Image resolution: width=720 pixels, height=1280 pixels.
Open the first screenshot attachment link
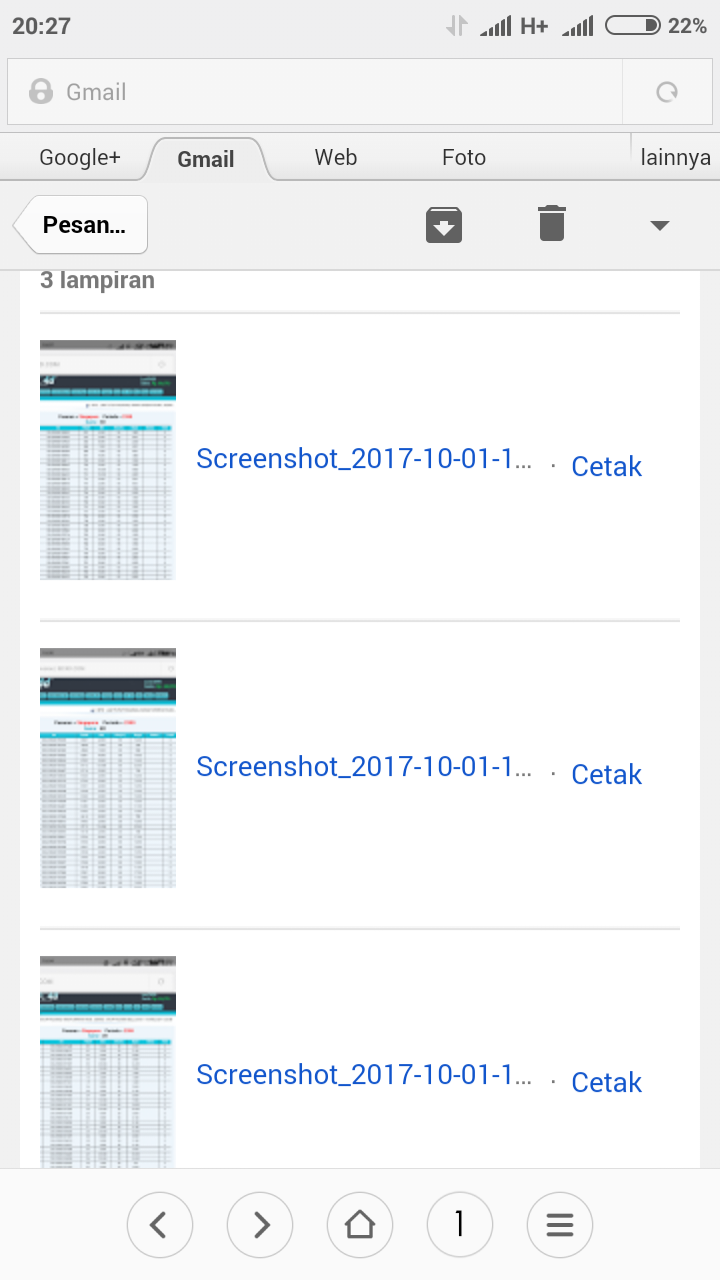tap(364, 459)
